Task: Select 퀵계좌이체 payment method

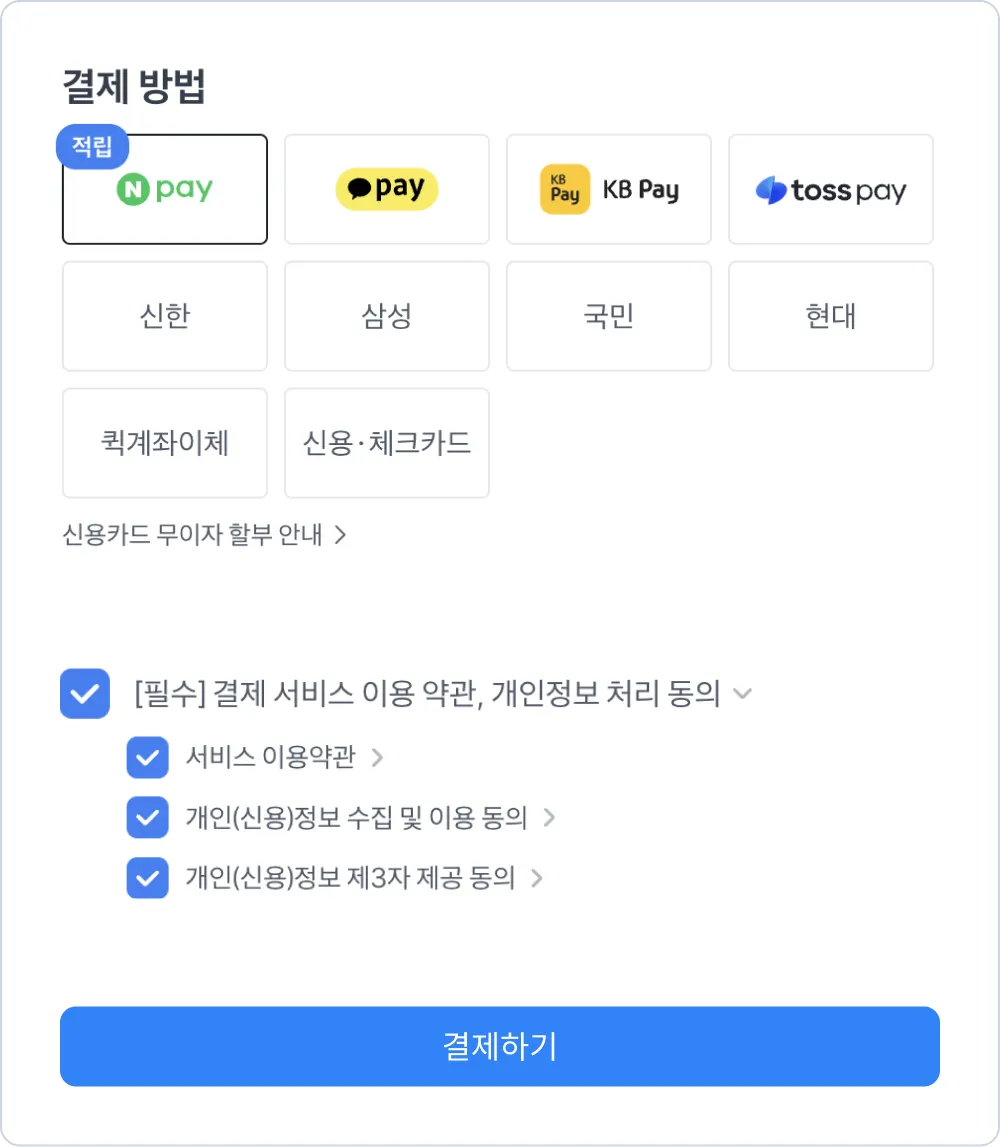Action: point(165,443)
